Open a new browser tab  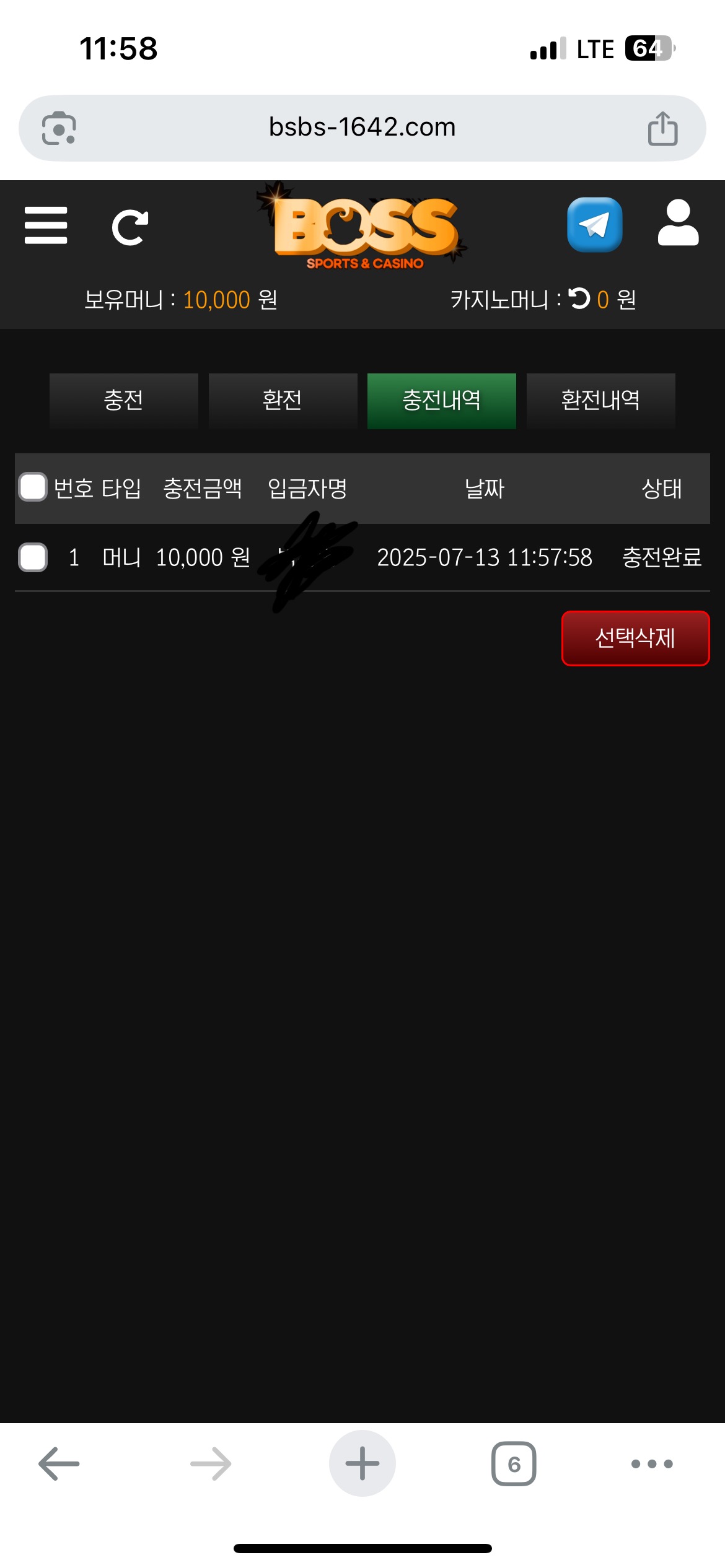coord(362,1463)
